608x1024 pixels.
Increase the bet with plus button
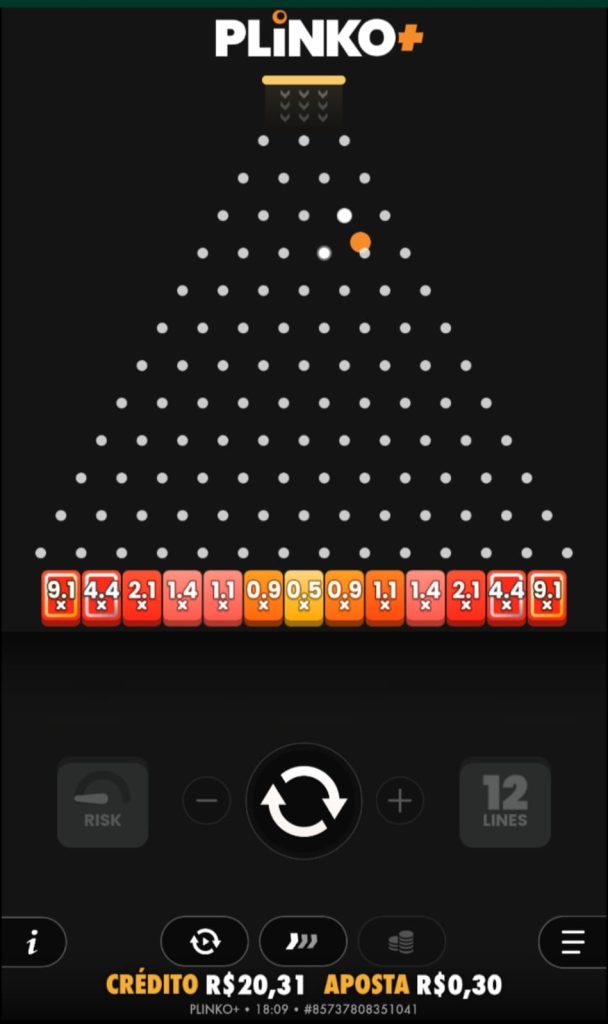pyautogui.click(x=399, y=801)
